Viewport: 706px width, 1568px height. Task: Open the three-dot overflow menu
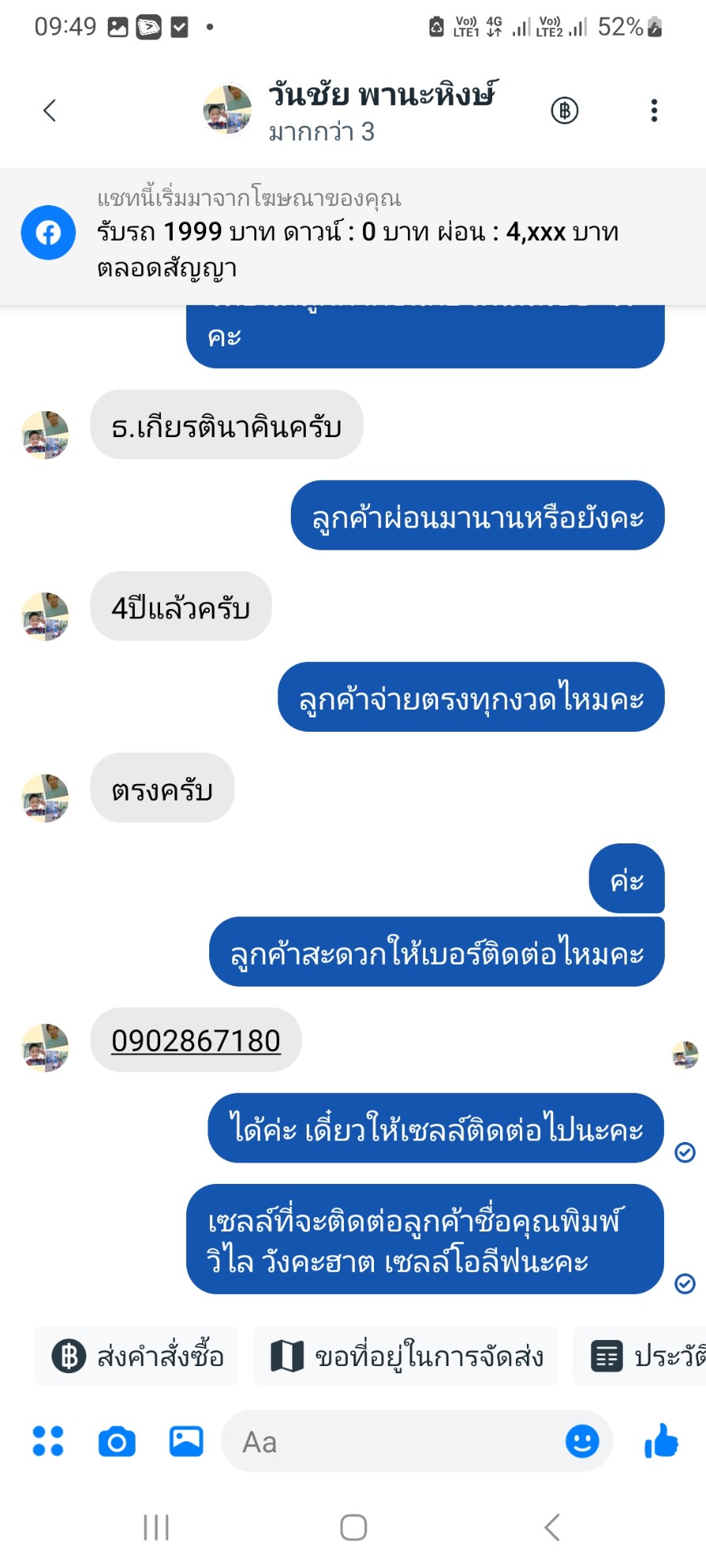pos(654,110)
